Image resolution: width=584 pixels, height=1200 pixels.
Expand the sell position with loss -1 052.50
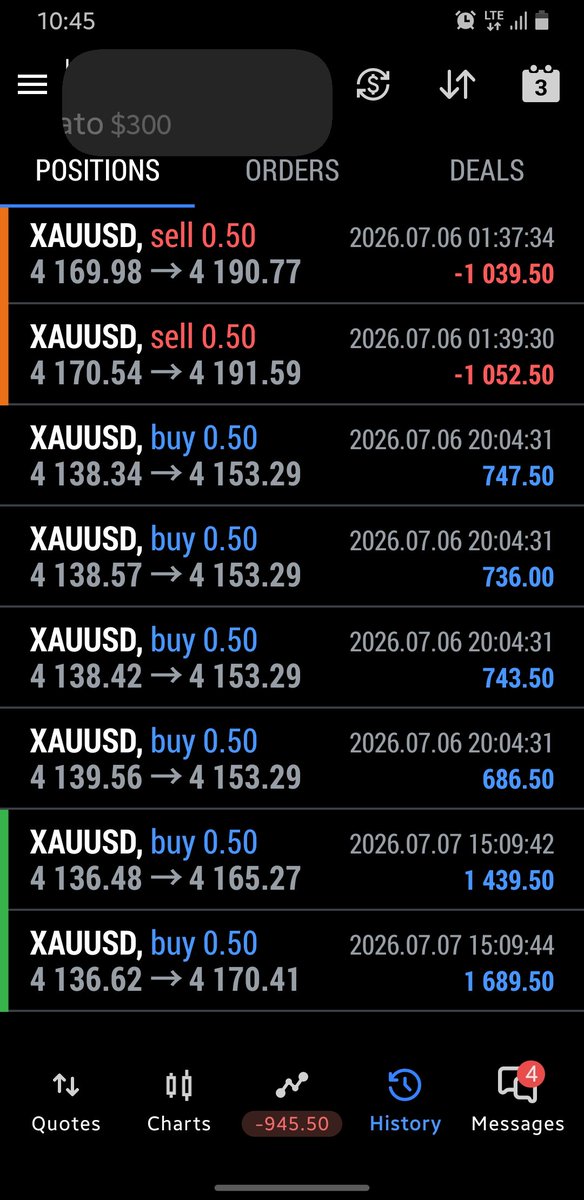(x=292, y=355)
